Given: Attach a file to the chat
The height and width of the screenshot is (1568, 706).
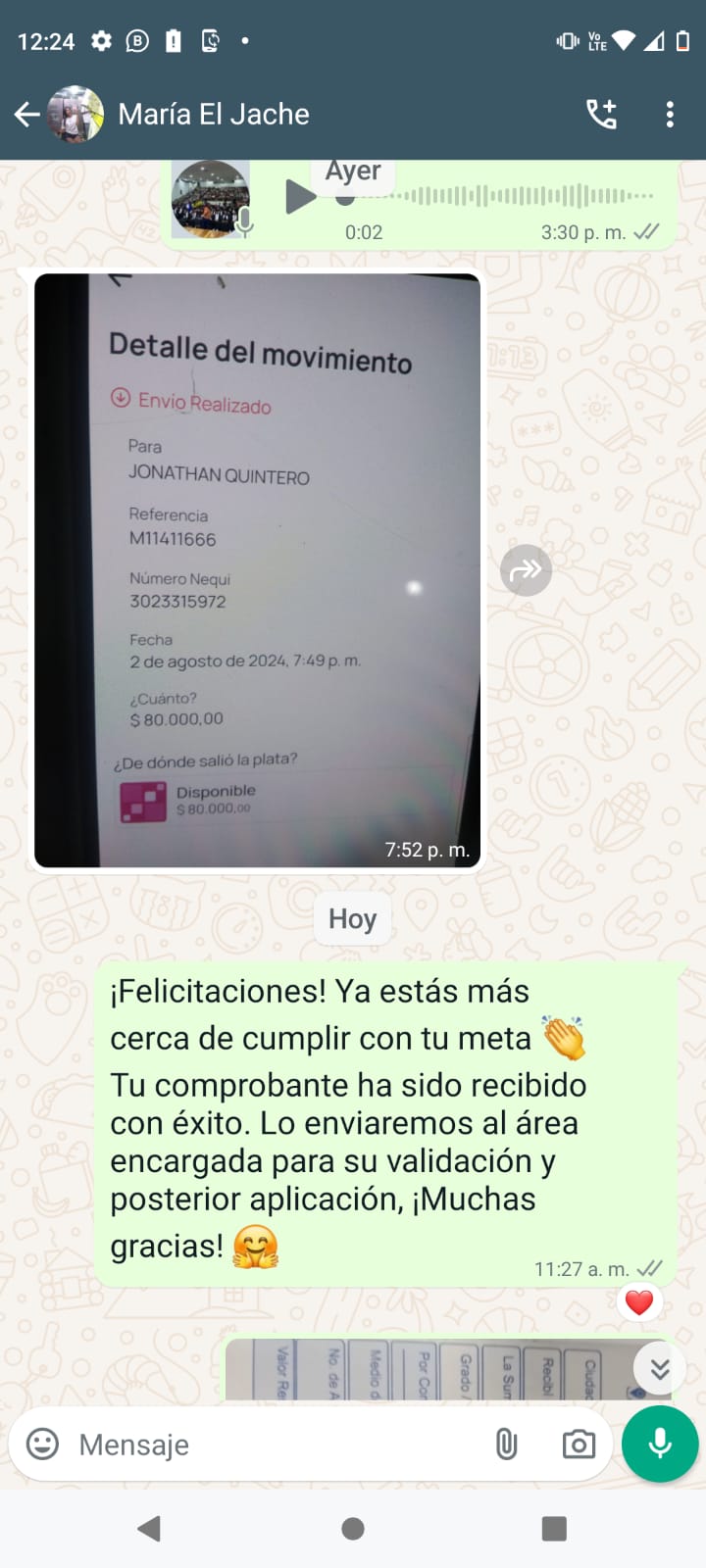Looking at the screenshot, I should [506, 1444].
